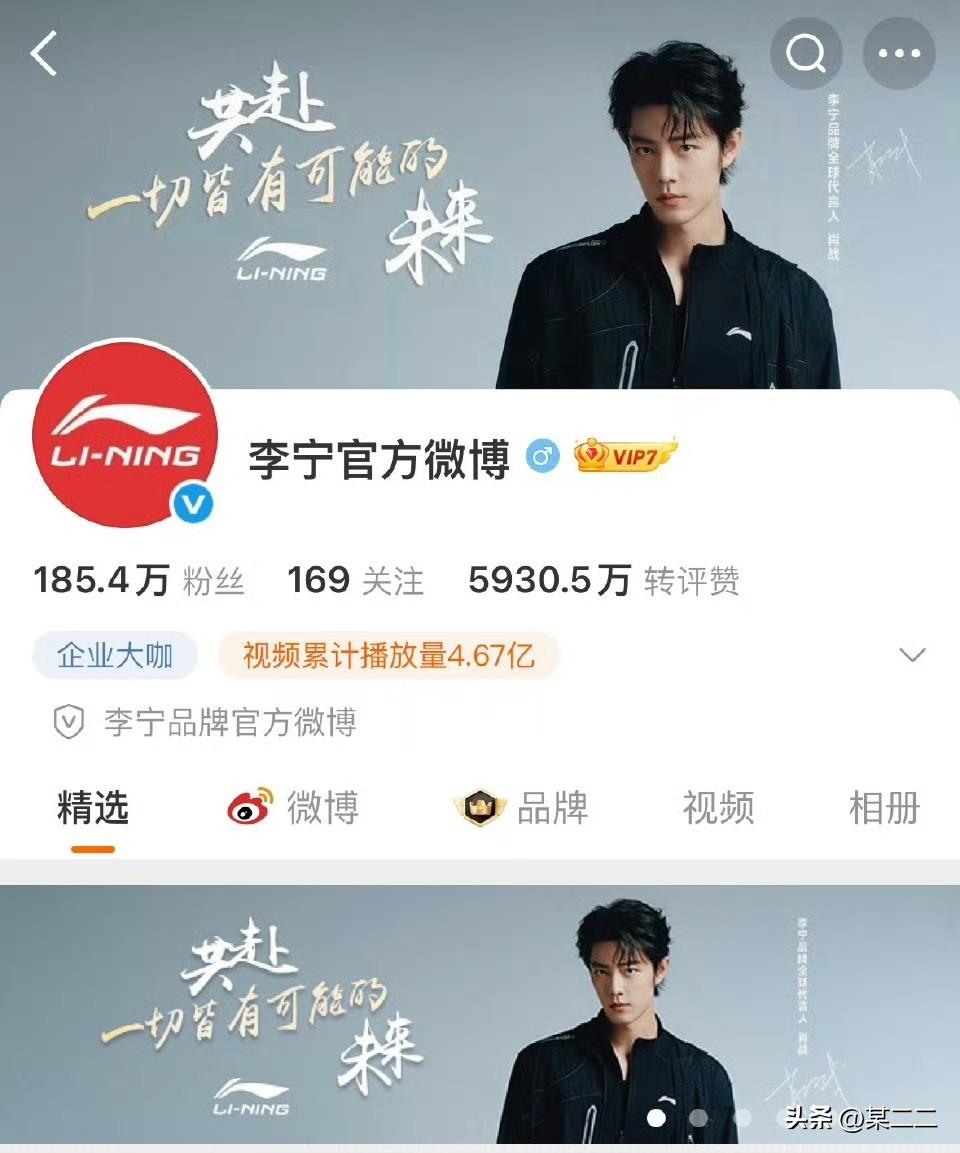Click the 企业大咖 tag

pos(115,655)
